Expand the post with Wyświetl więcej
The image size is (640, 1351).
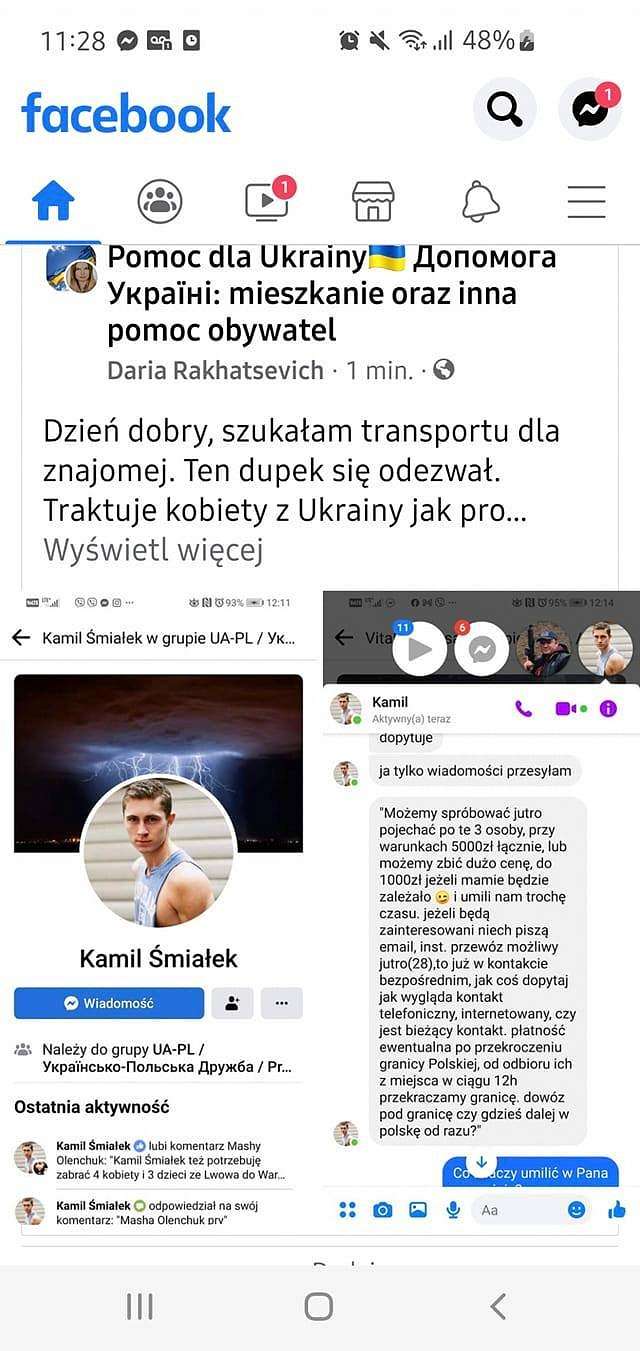[153, 549]
